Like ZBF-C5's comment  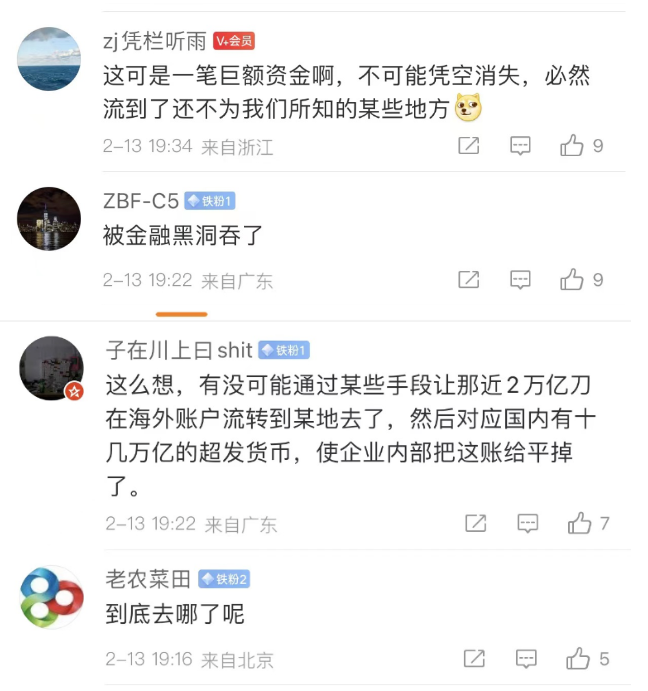572,280
